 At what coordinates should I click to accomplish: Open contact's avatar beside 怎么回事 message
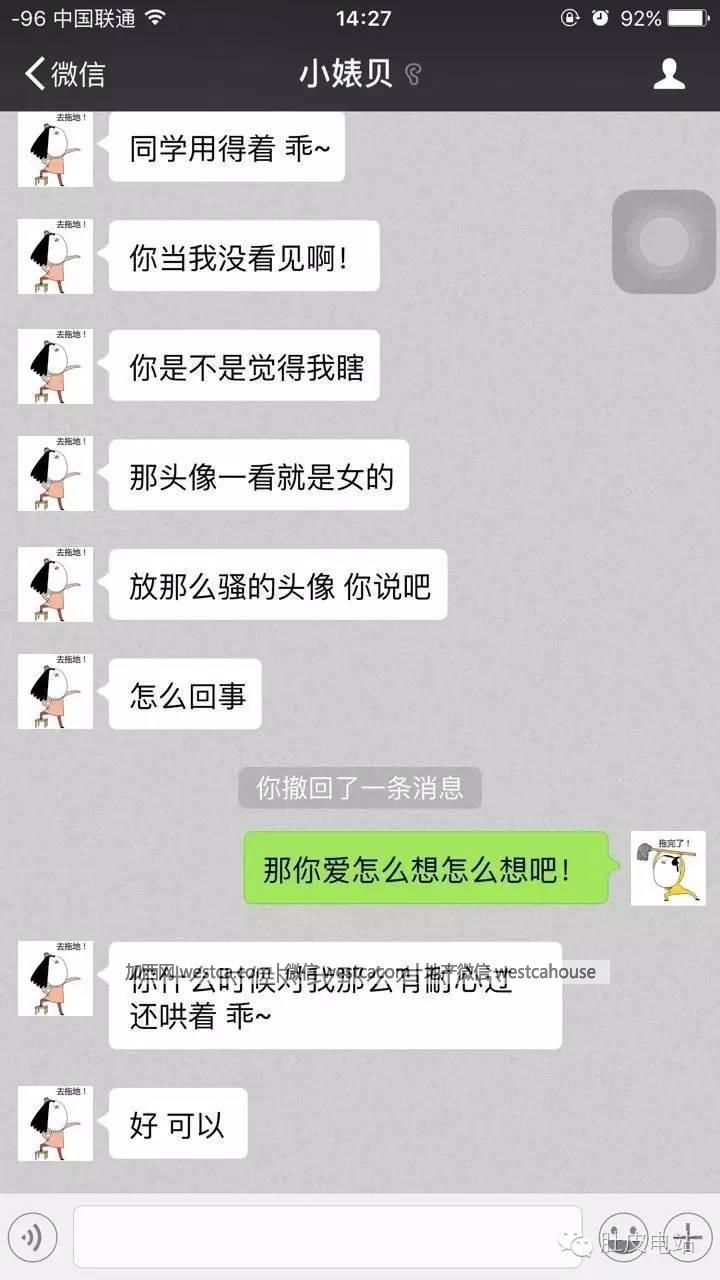click(x=56, y=692)
